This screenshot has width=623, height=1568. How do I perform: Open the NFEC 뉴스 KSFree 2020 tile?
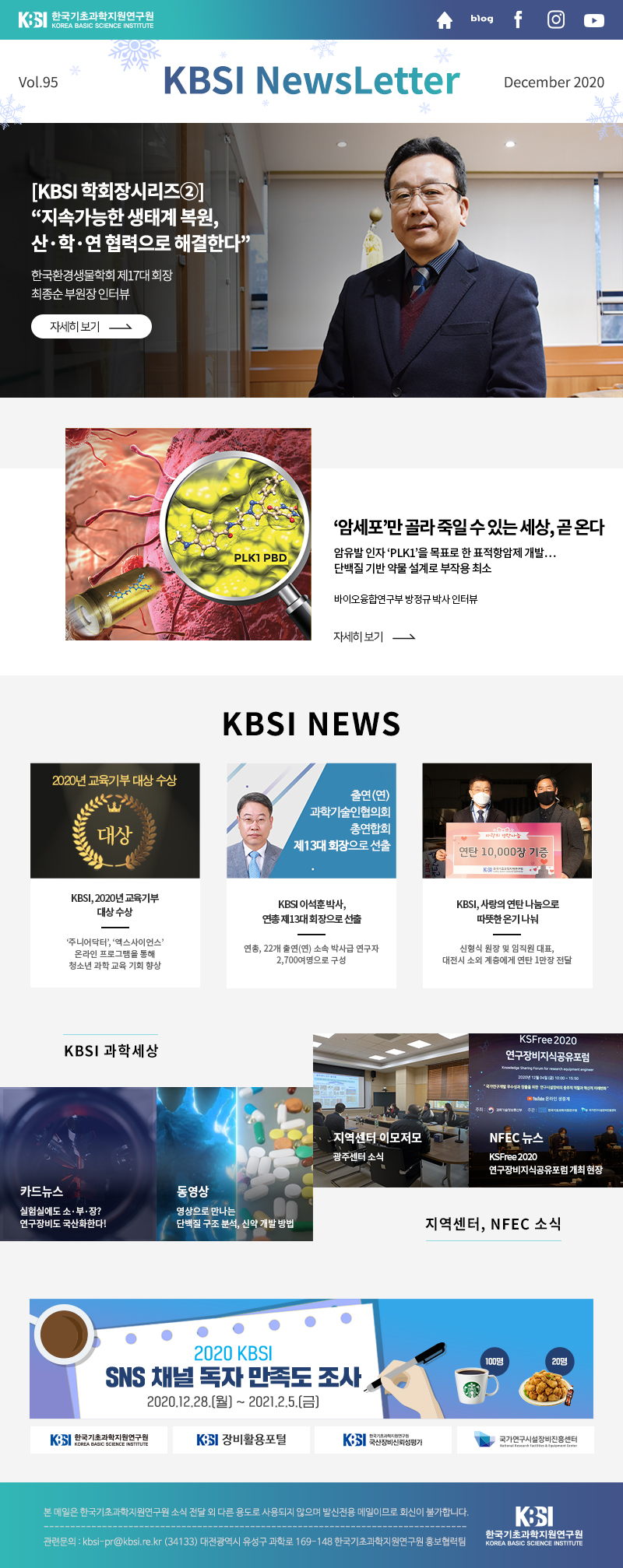click(545, 1110)
